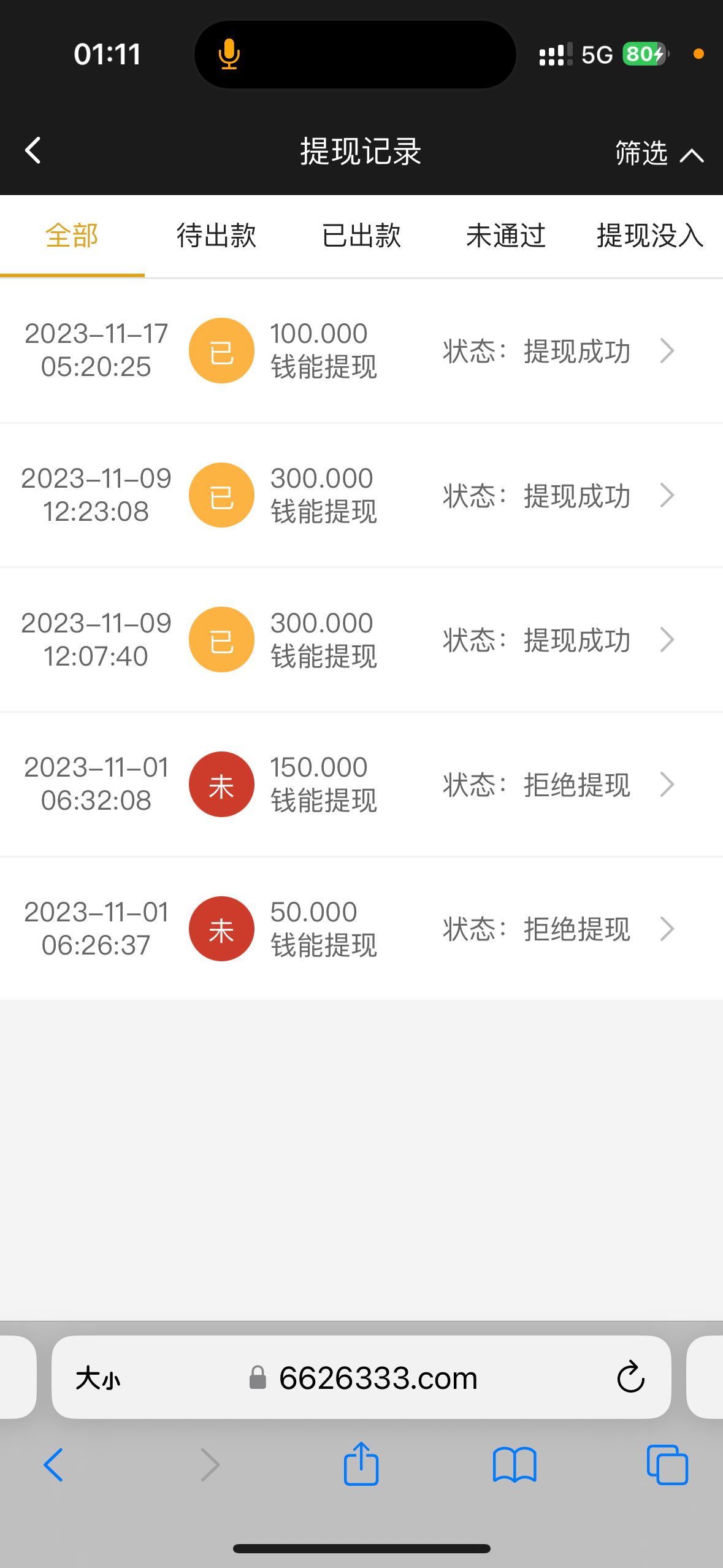Reload the page in Safari
This screenshot has width=723, height=1568.
[x=630, y=1378]
